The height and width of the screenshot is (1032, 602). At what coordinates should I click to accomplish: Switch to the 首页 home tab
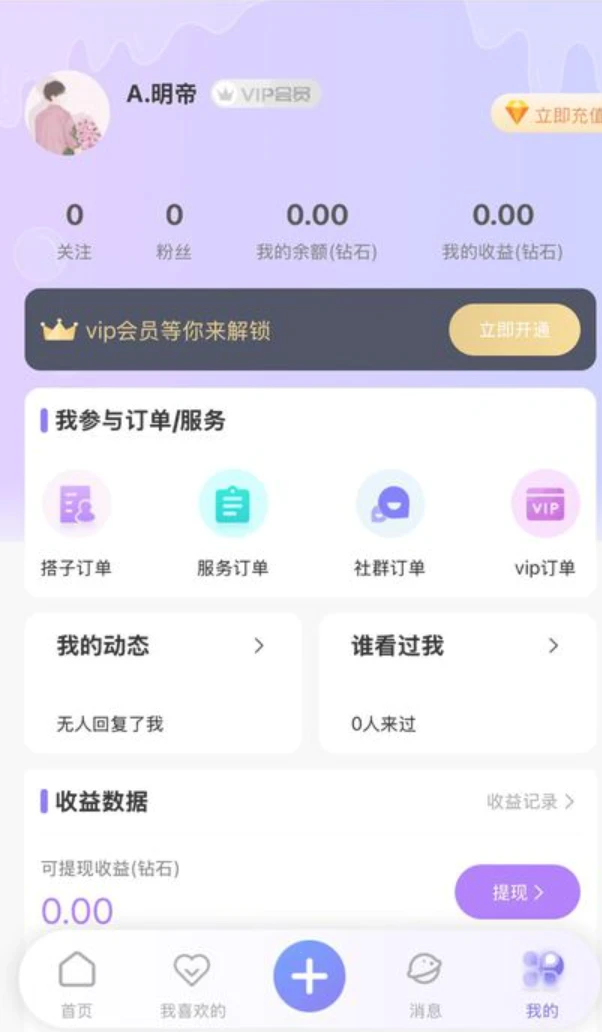[x=77, y=983]
